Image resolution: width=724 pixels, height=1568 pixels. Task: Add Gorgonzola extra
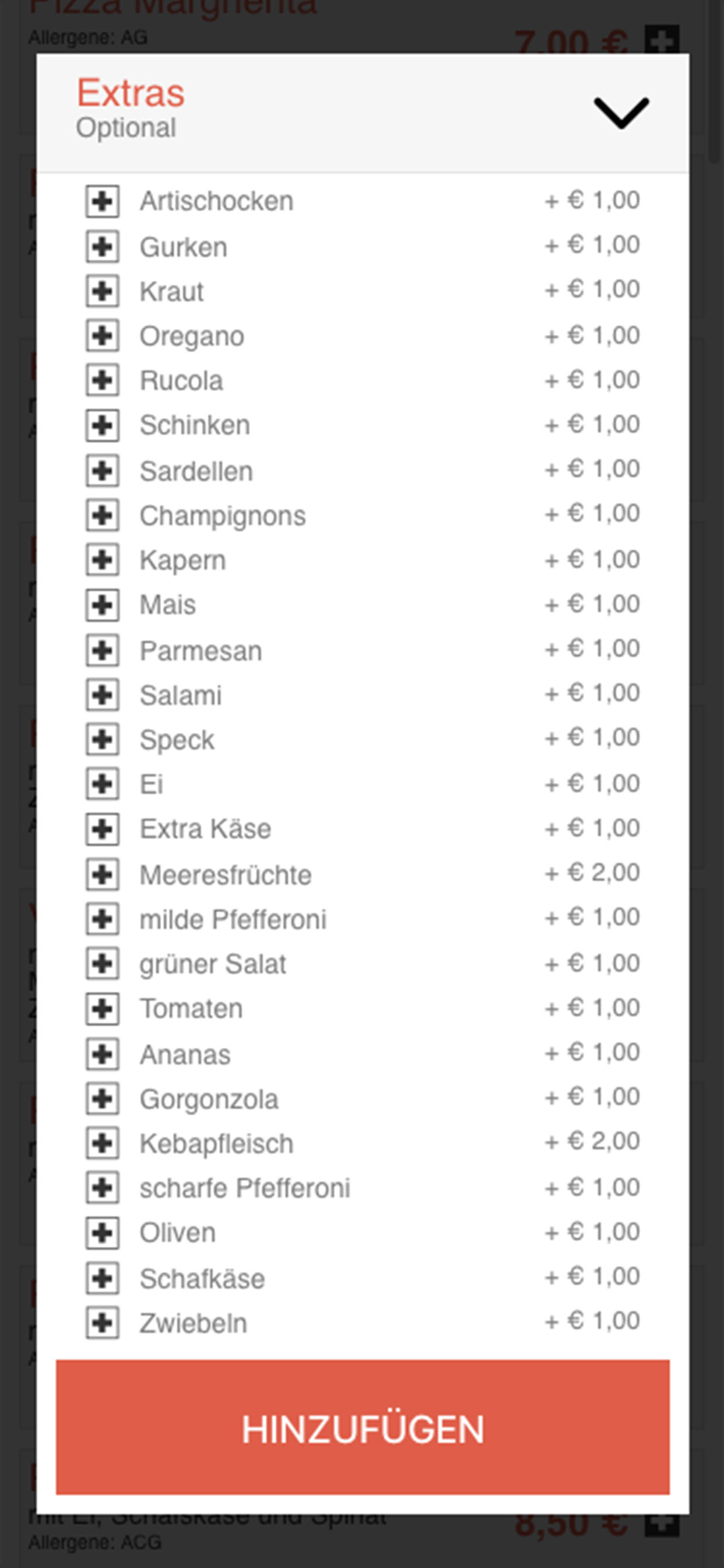102,1098
